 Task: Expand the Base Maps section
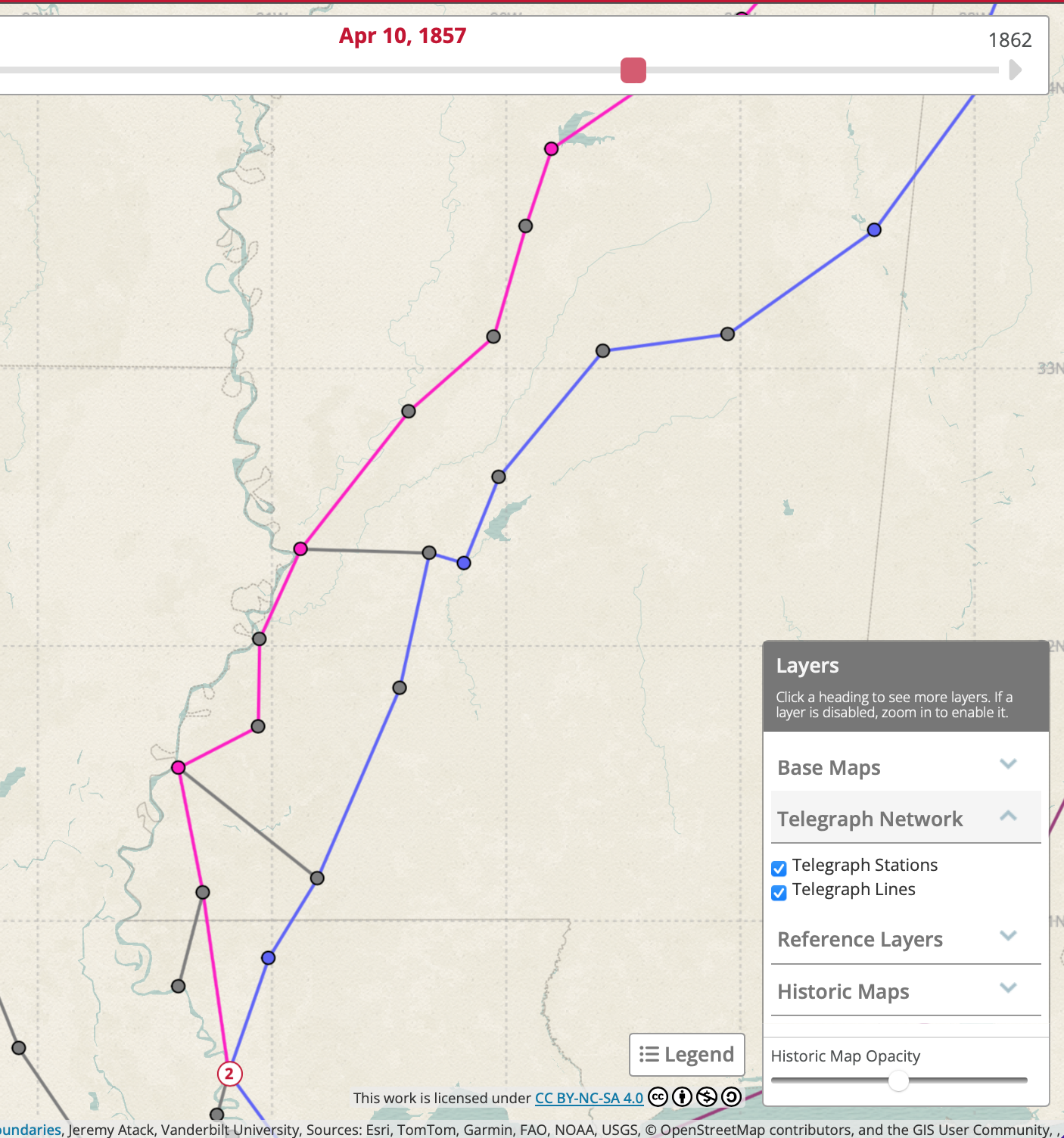(x=906, y=766)
